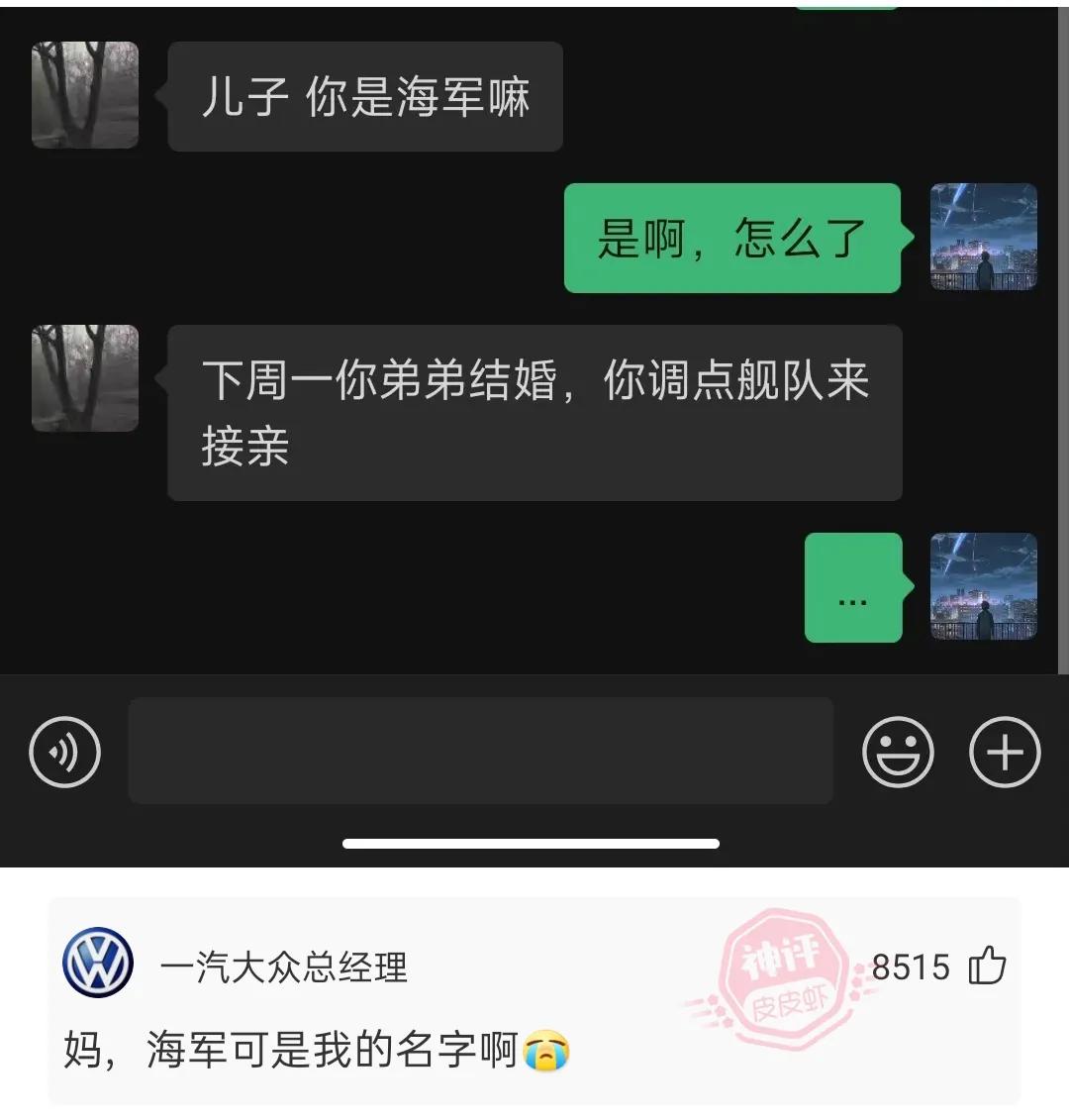The height and width of the screenshot is (1120, 1069).
Task: Tap the long message about 舰队 接亲
Action: pos(536,411)
